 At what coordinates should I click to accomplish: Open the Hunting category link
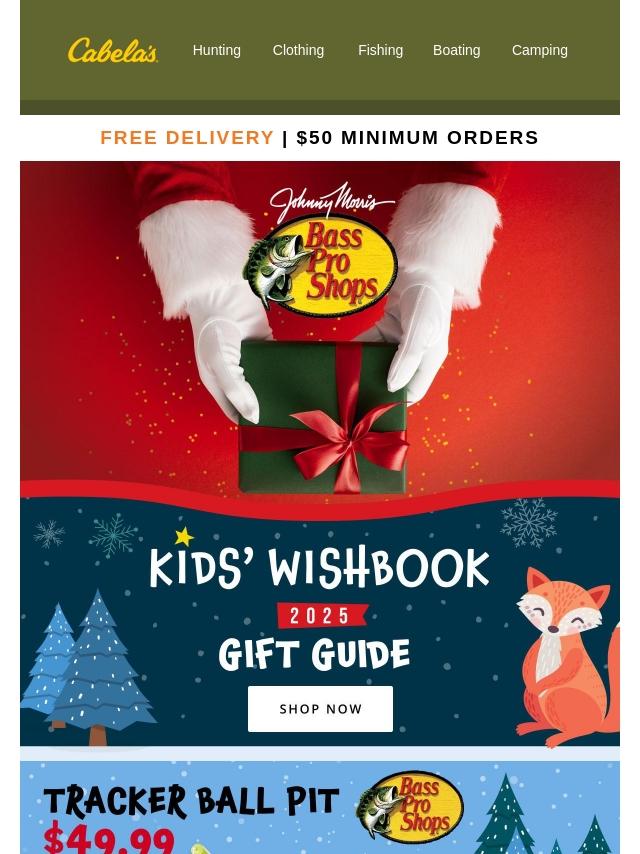pos(216,50)
